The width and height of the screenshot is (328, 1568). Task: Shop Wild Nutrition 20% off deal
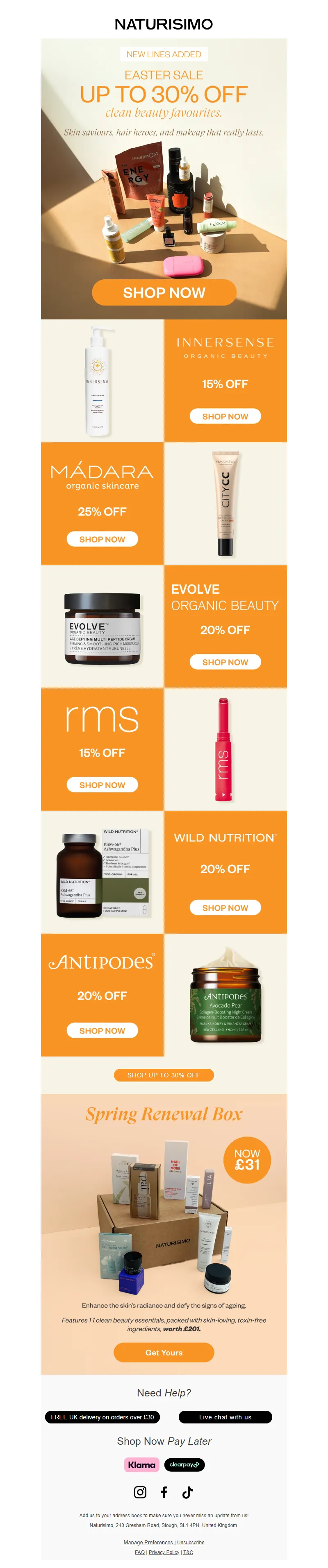[225, 907]
